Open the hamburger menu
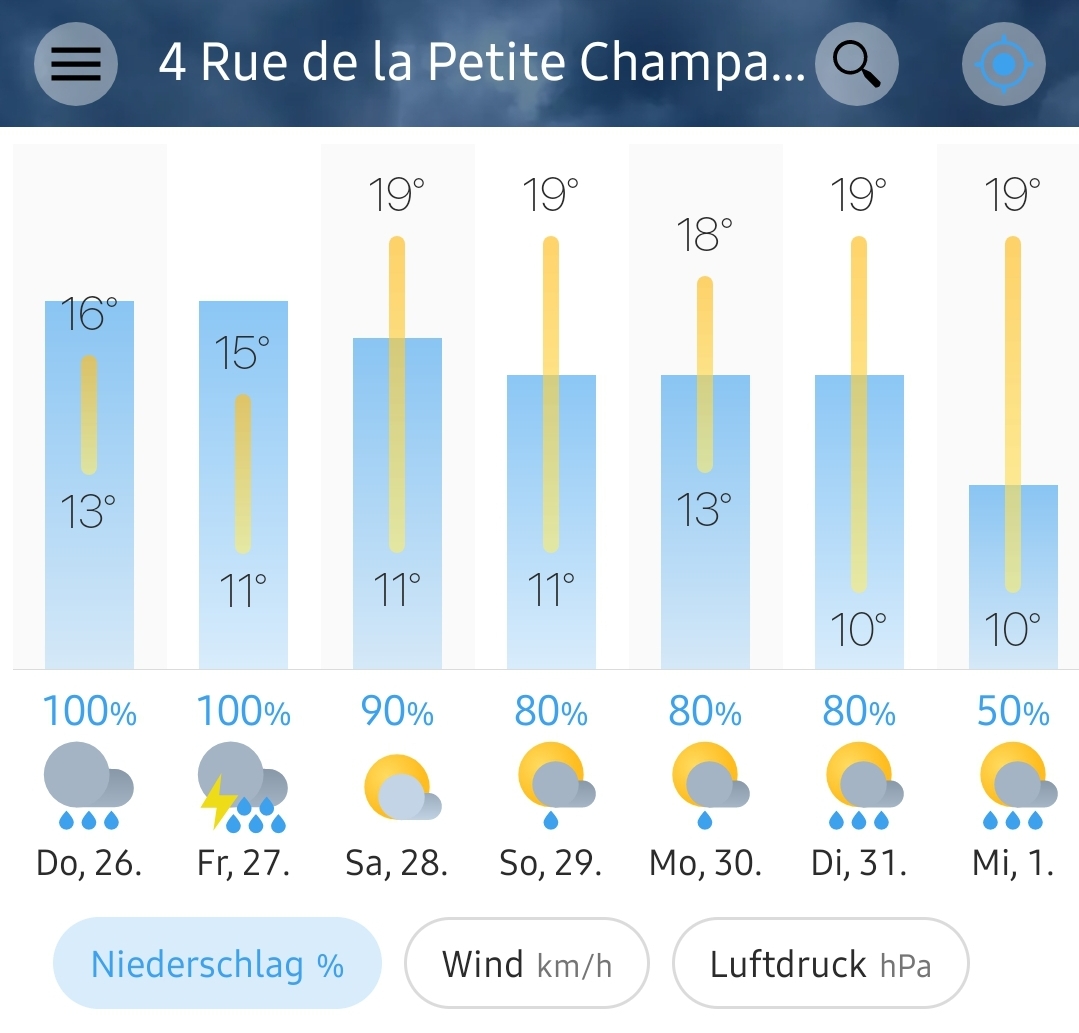This screenshot has width=1079, height=1033. tap(76, 64)
